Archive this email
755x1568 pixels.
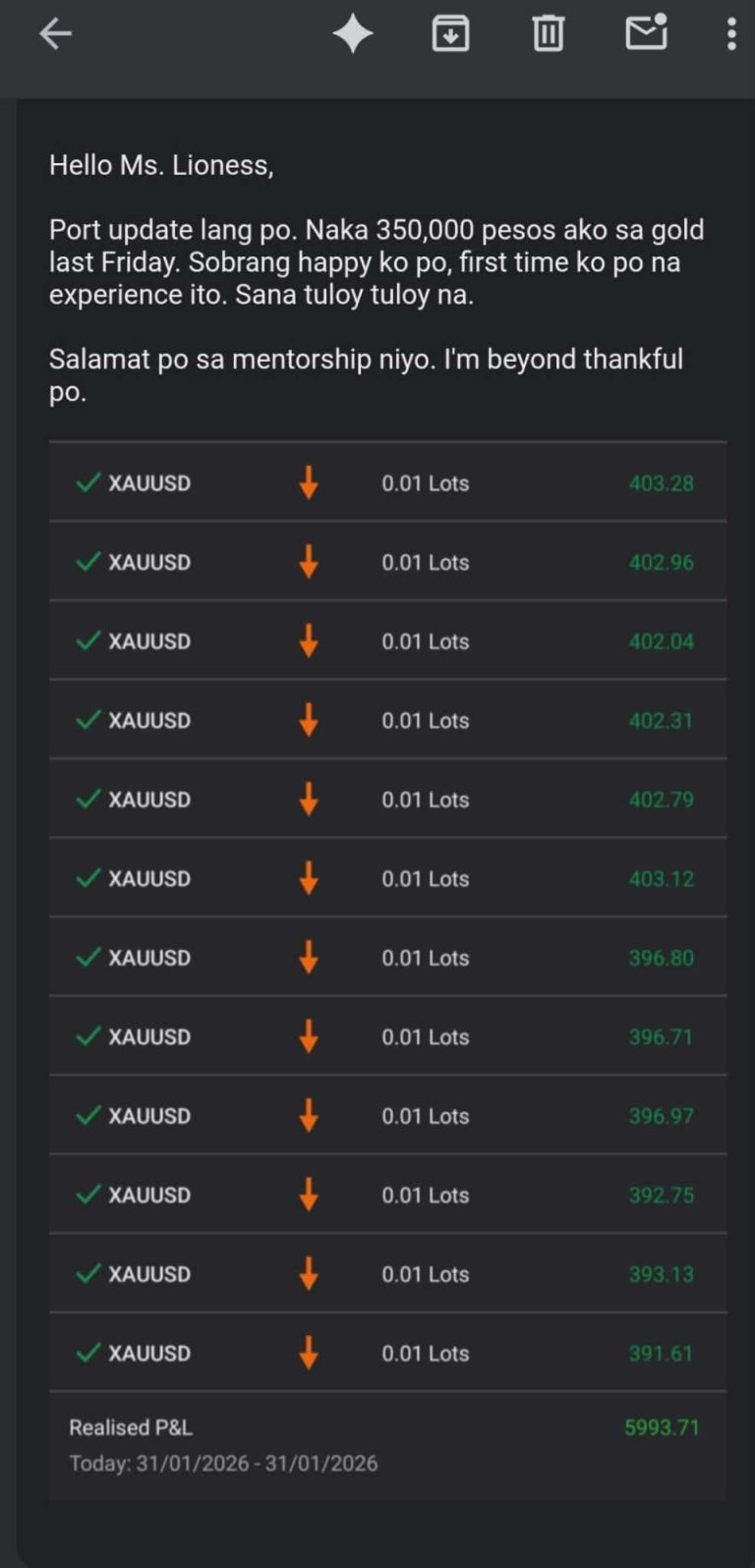[450, 33]
